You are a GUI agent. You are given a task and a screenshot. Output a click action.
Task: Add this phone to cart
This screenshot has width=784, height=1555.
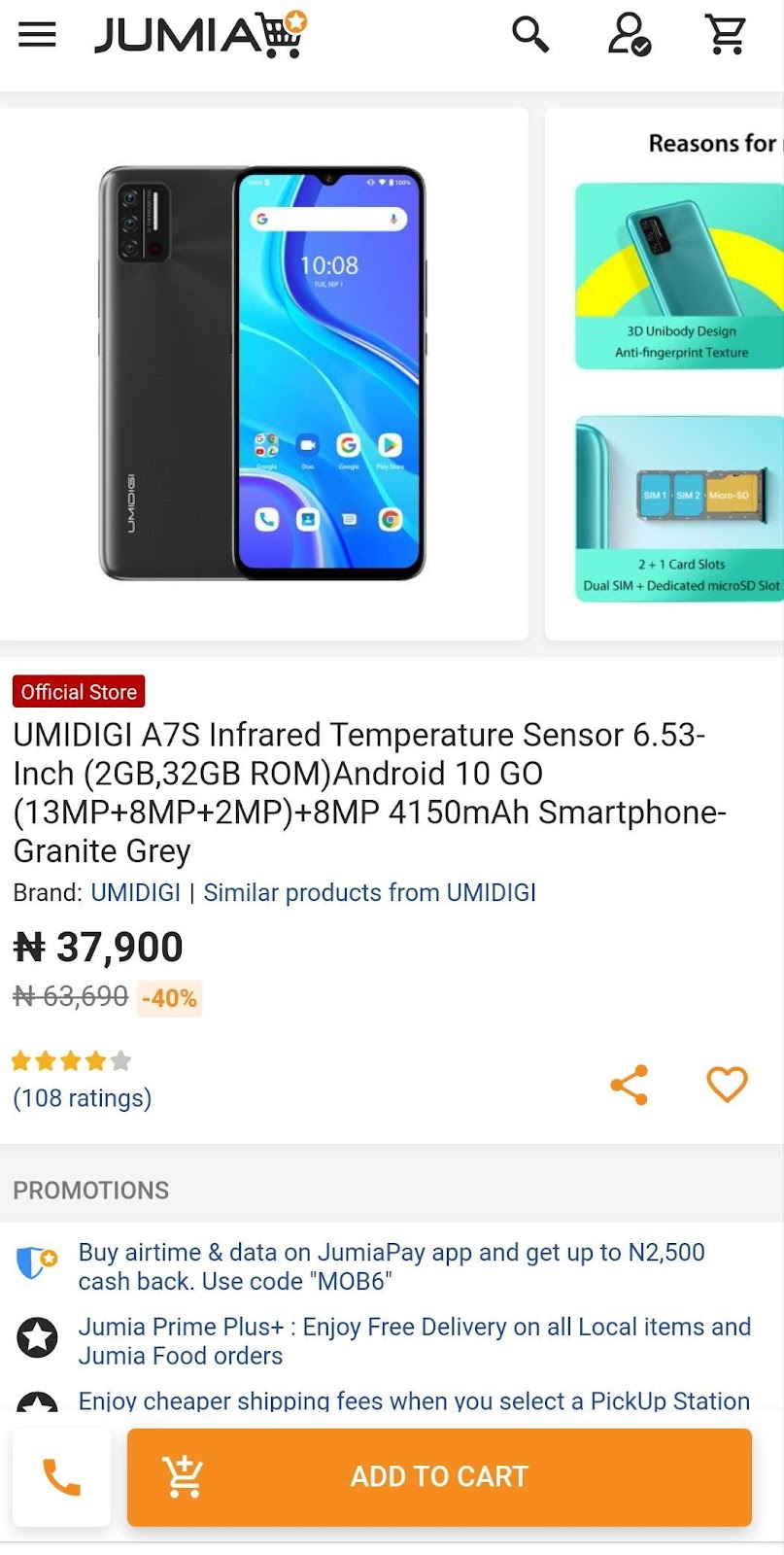point(439,1477)
